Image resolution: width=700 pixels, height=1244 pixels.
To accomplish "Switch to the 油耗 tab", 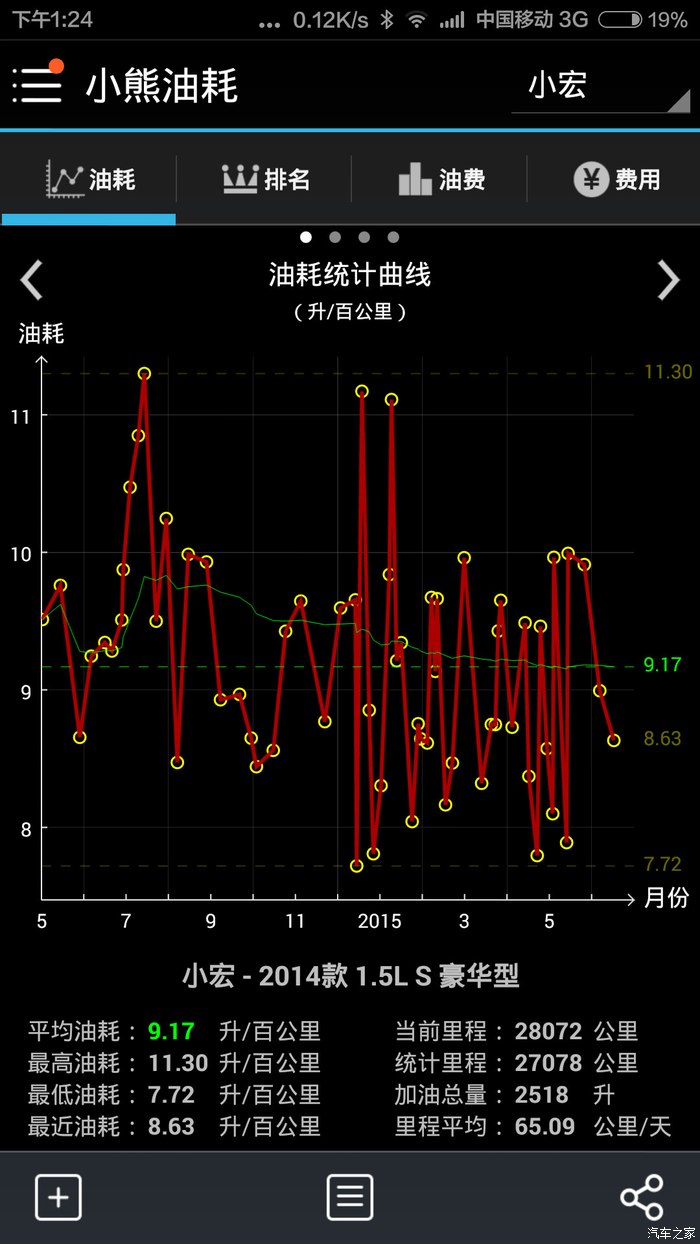I will pyautogui.click(x=90, y=180).
